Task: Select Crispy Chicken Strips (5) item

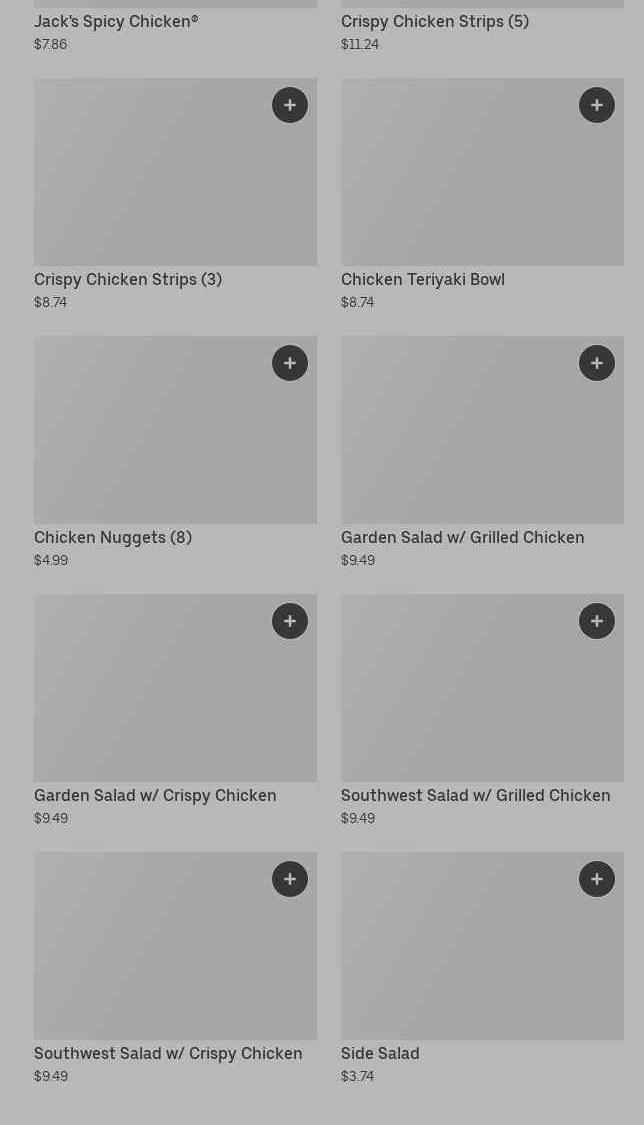Action: (434, 22)
